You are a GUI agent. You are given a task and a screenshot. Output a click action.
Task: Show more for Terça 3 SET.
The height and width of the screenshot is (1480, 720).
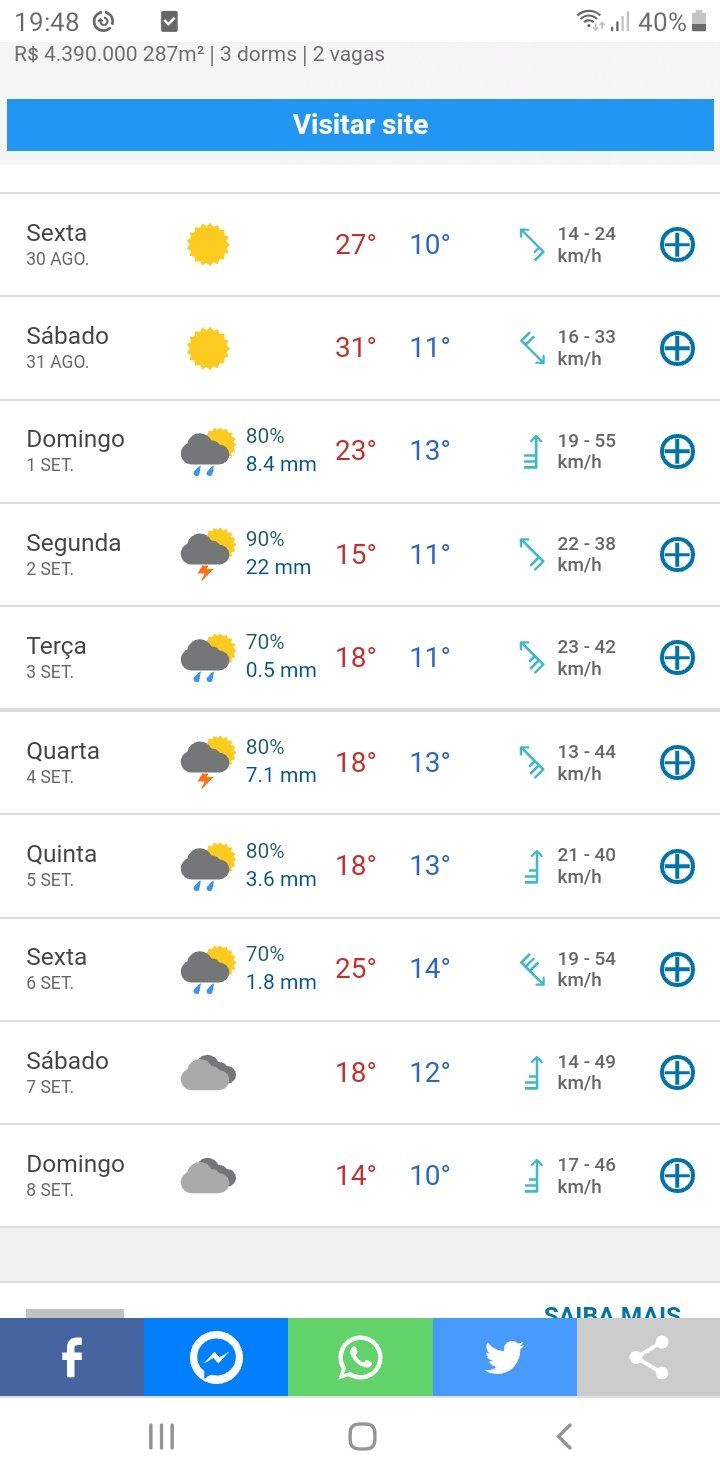[677, 657]
